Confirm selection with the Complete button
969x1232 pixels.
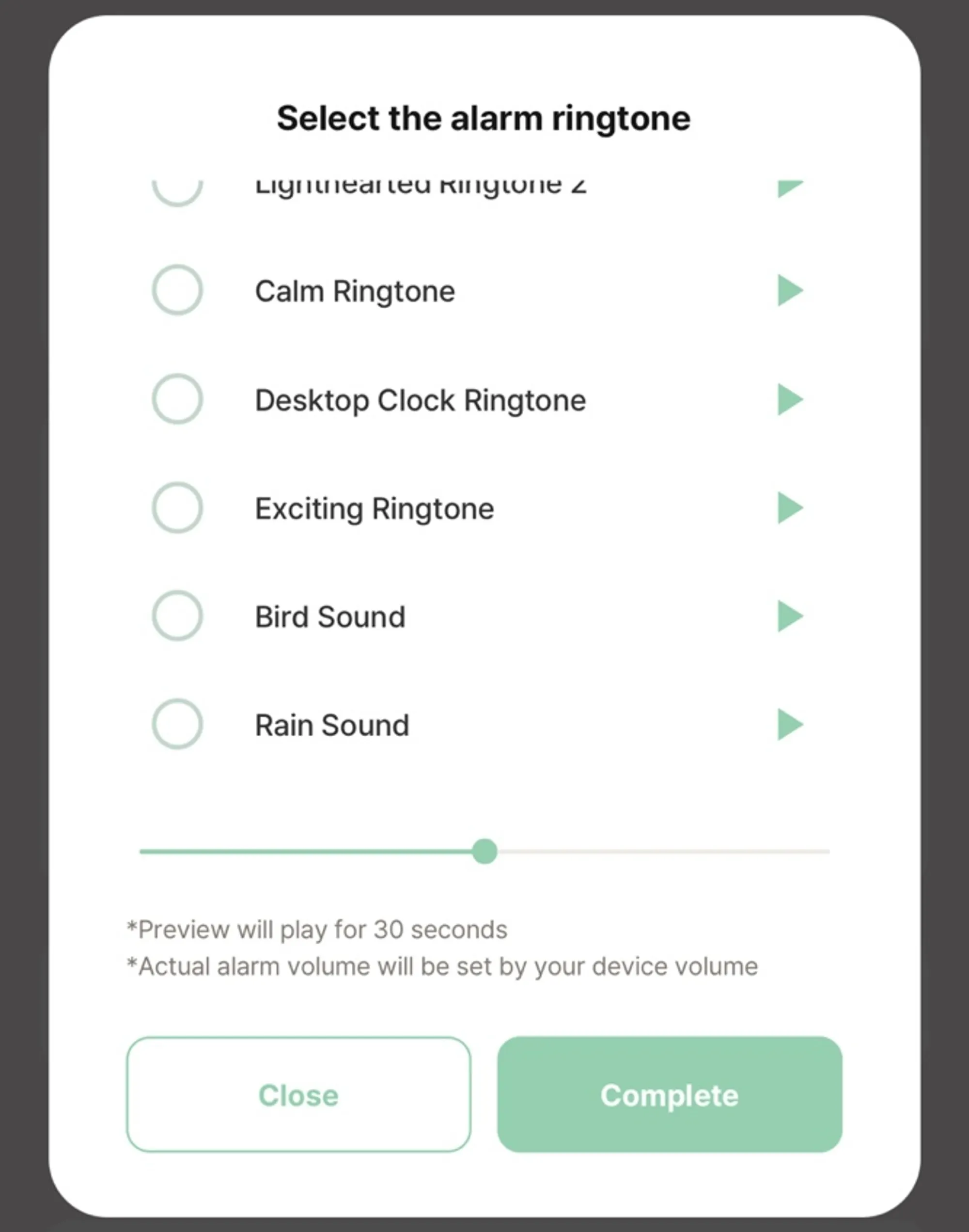(670, 1095)
